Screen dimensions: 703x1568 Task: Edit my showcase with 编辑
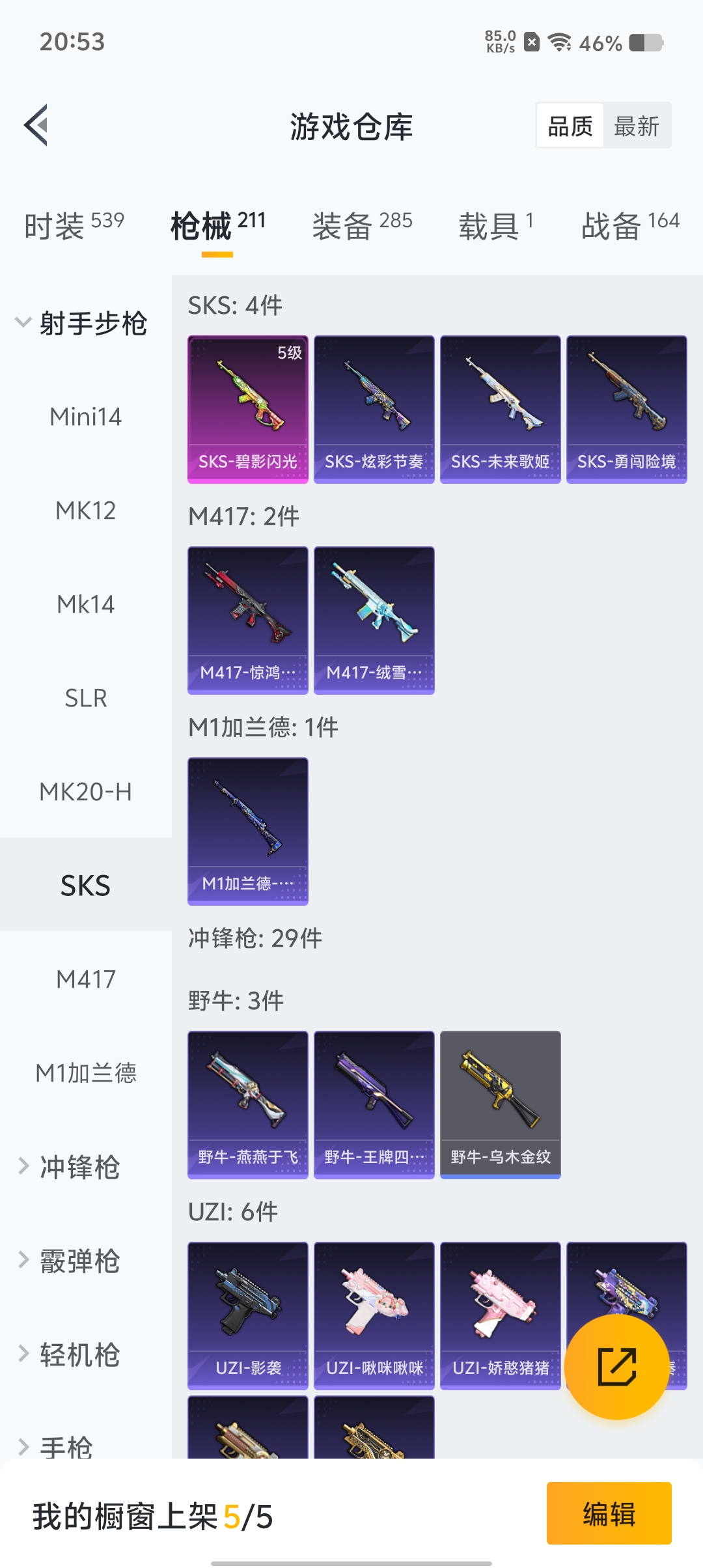[609, 1513]
